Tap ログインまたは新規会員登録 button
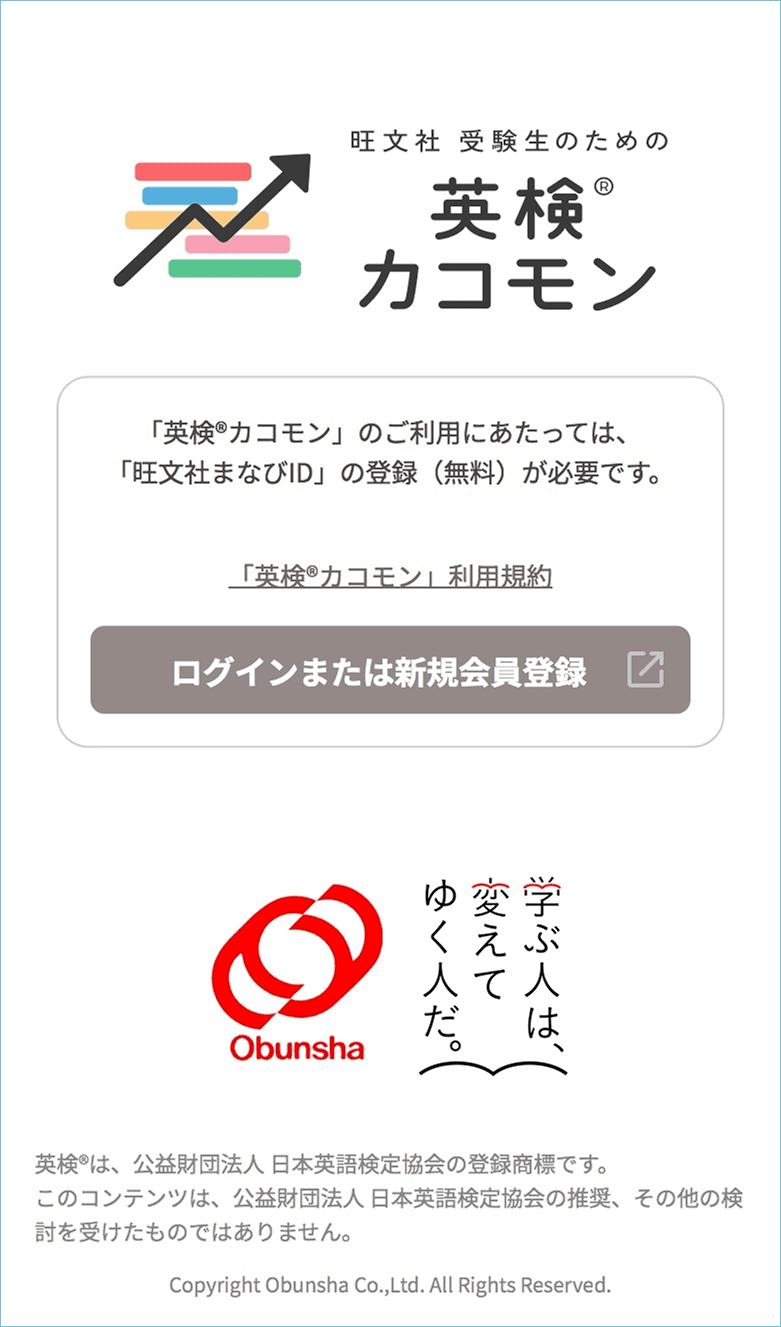The height and width of the screenshot is (1327, 781). click(x=390, y=670)
